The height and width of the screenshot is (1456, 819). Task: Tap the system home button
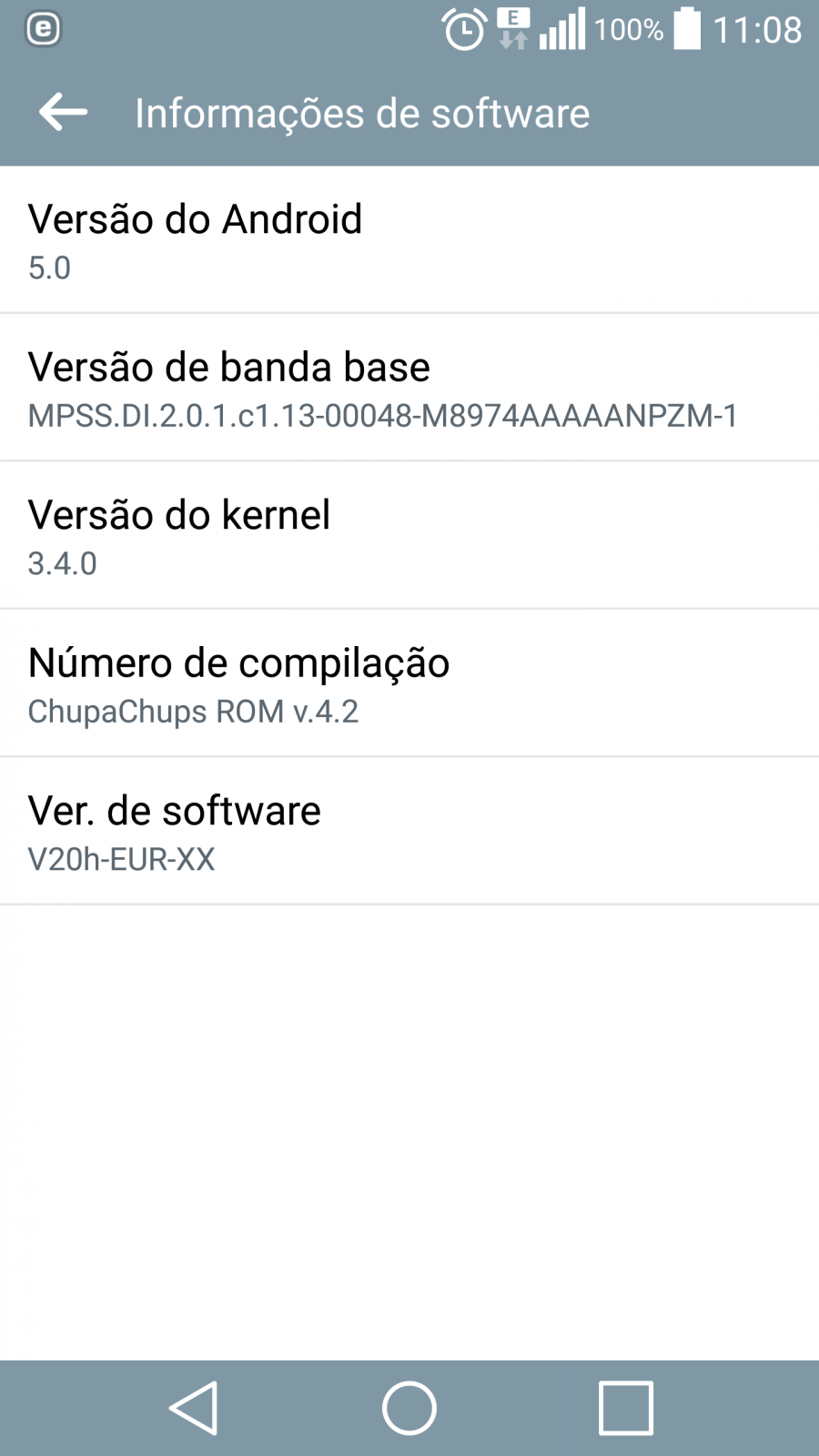click(x=409, y=1408)
